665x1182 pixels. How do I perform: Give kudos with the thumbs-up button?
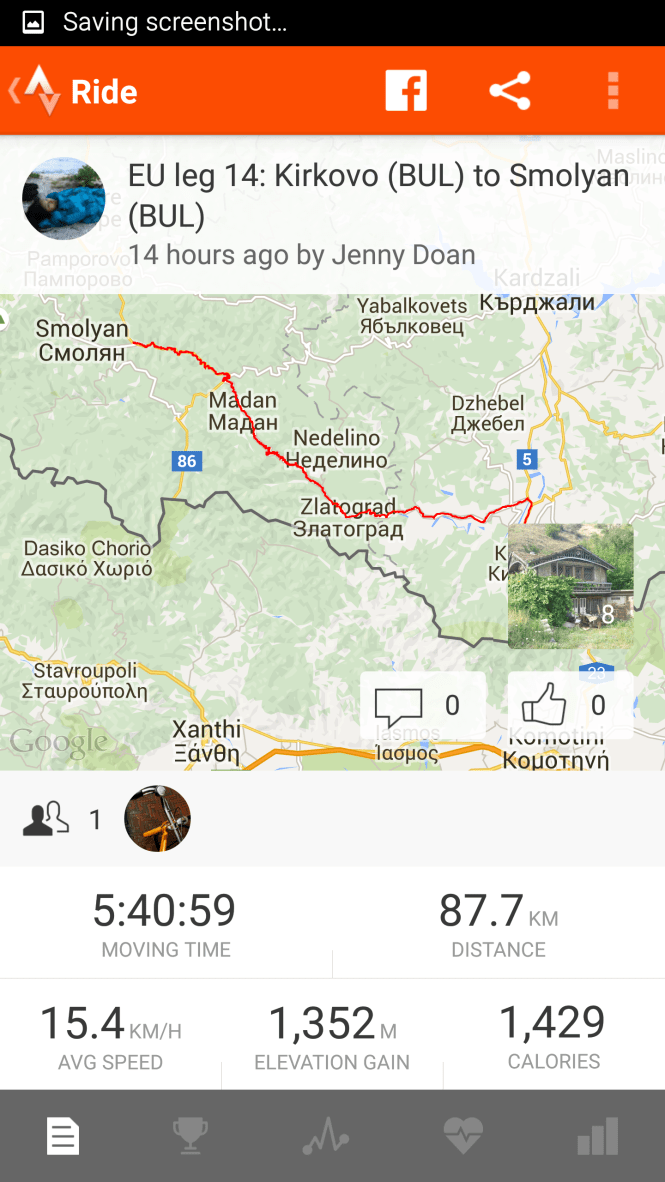(569, 706)
